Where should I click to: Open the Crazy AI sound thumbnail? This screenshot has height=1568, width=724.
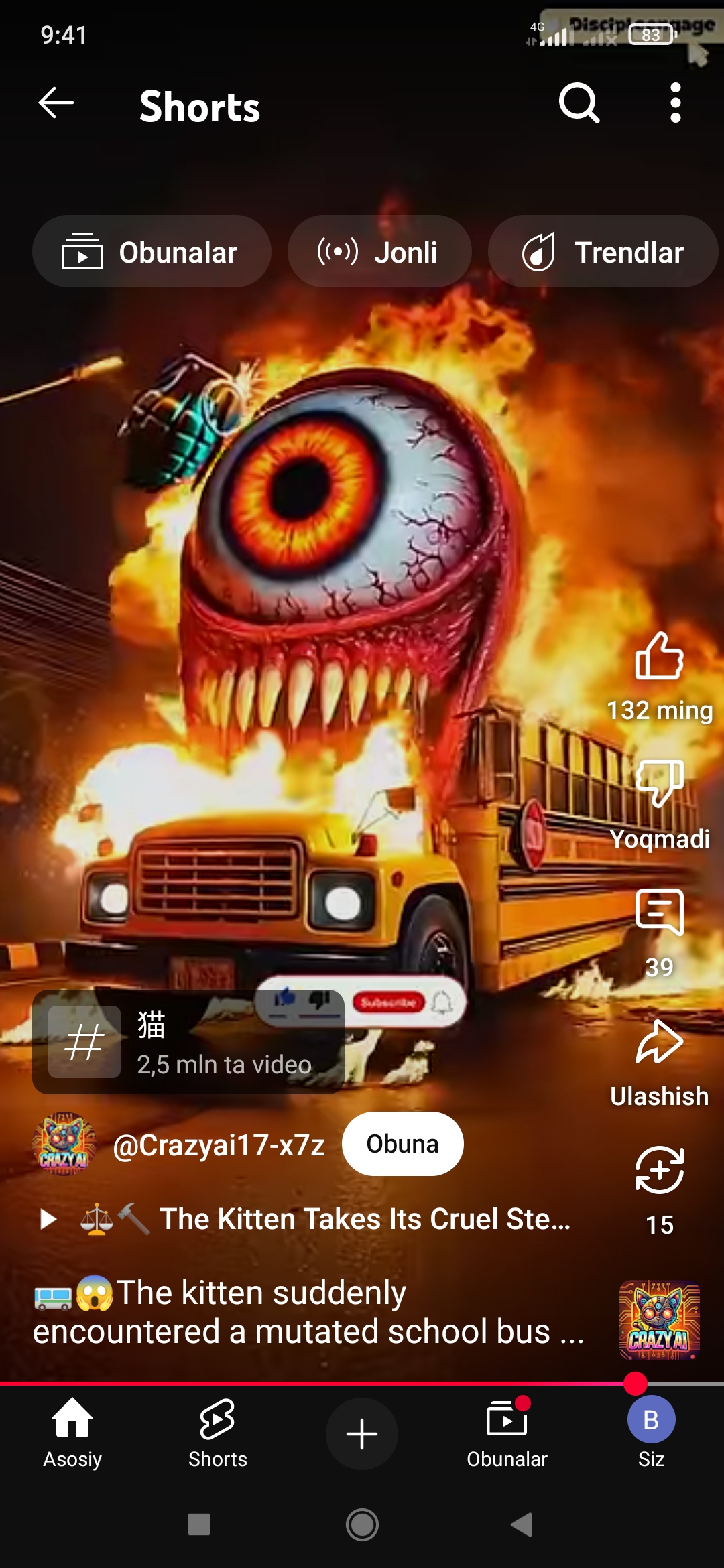pos(659,1320)
